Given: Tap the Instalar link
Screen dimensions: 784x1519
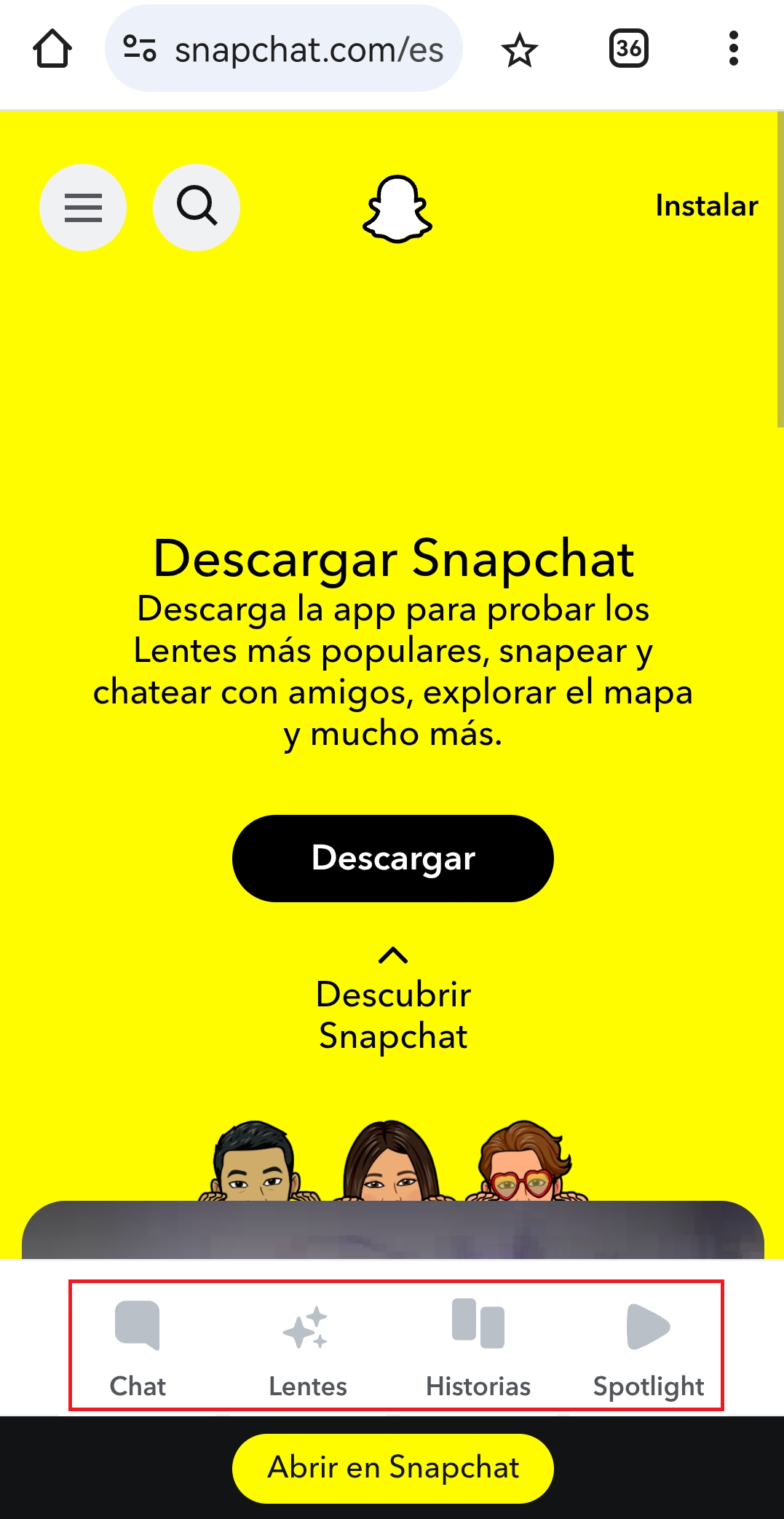Looking at the screenshot, I should [706, 206].
